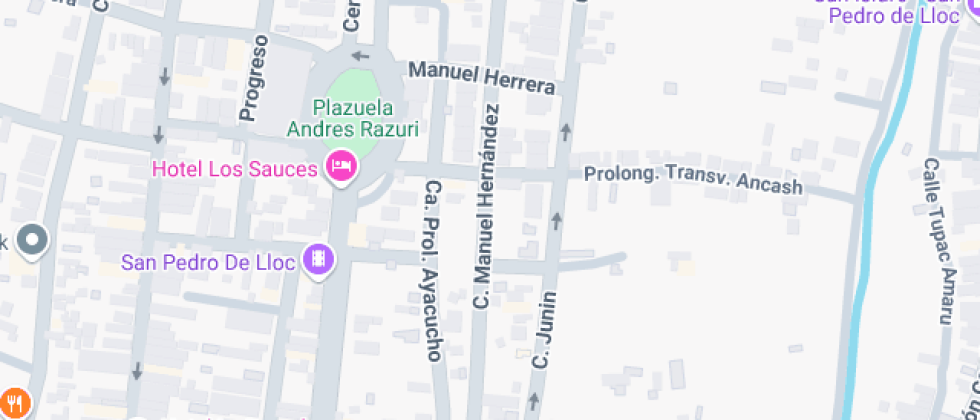The height and width of the screenshot is (420, 980).
Task: Open the orange restaurant pin
Action: (14, 403)
